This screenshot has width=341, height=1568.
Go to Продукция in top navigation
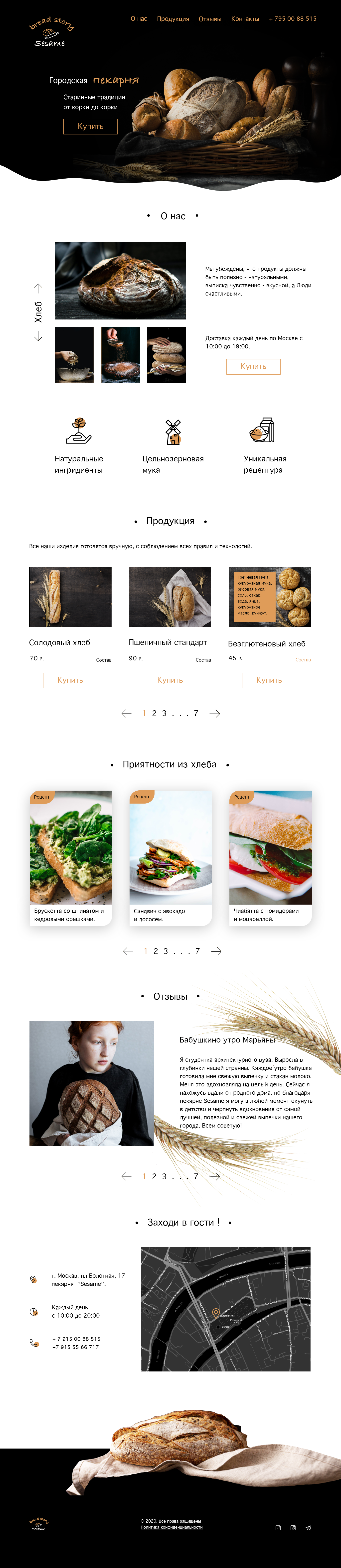click(173, 19)
